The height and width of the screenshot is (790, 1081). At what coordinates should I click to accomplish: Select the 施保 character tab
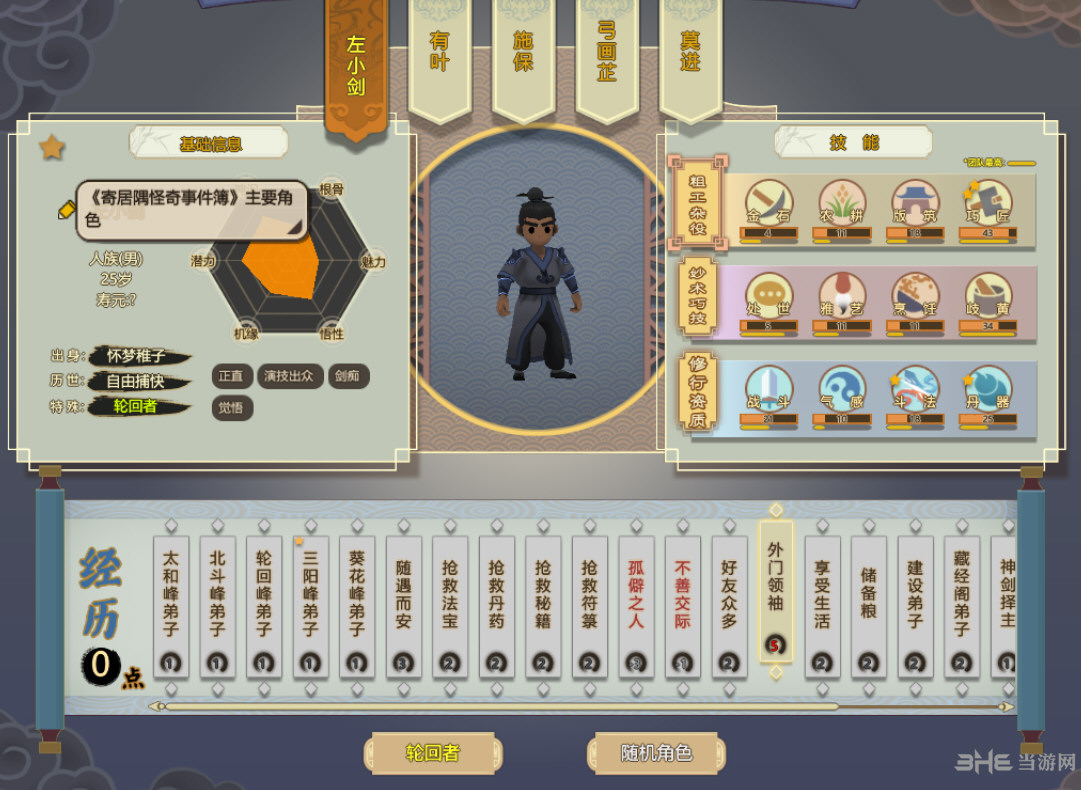tap(523, 51)
